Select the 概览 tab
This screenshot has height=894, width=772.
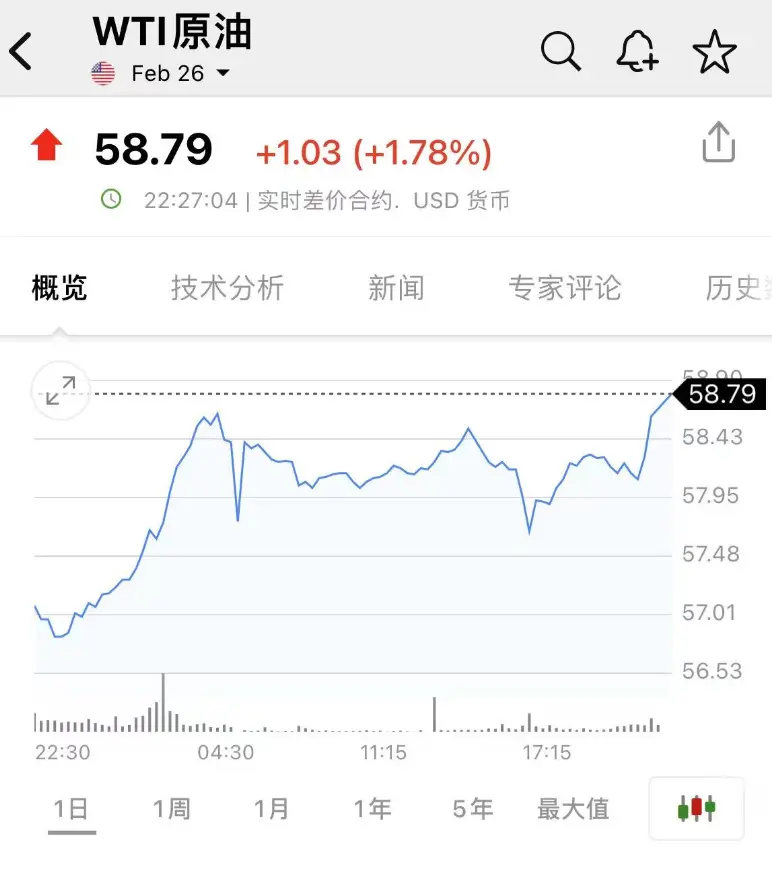pyautogui.click(x=60, y=288)
